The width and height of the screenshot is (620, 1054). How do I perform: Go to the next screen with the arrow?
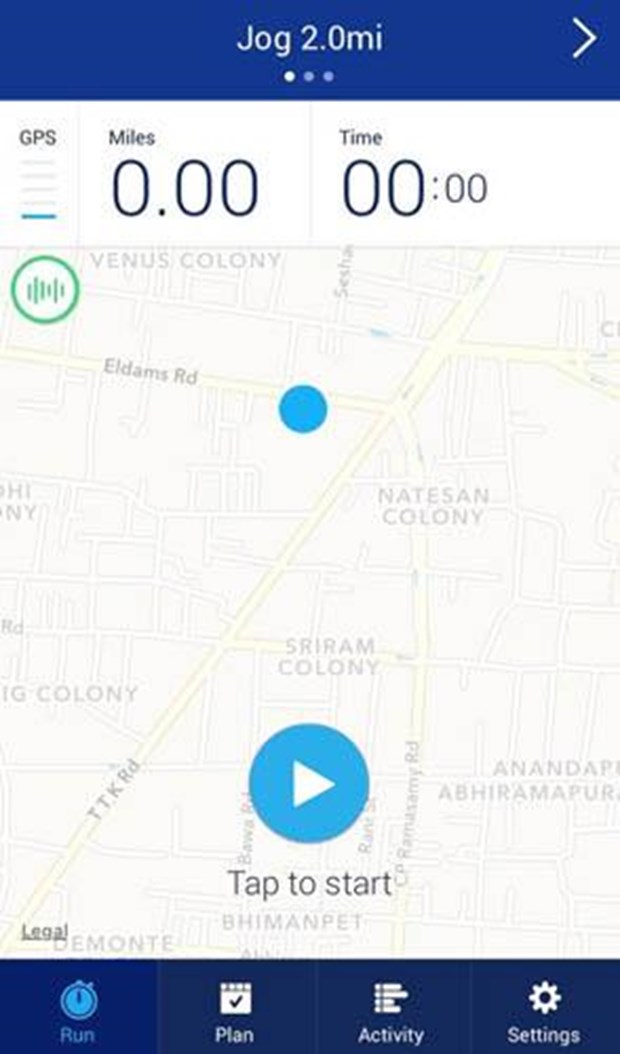584,39
